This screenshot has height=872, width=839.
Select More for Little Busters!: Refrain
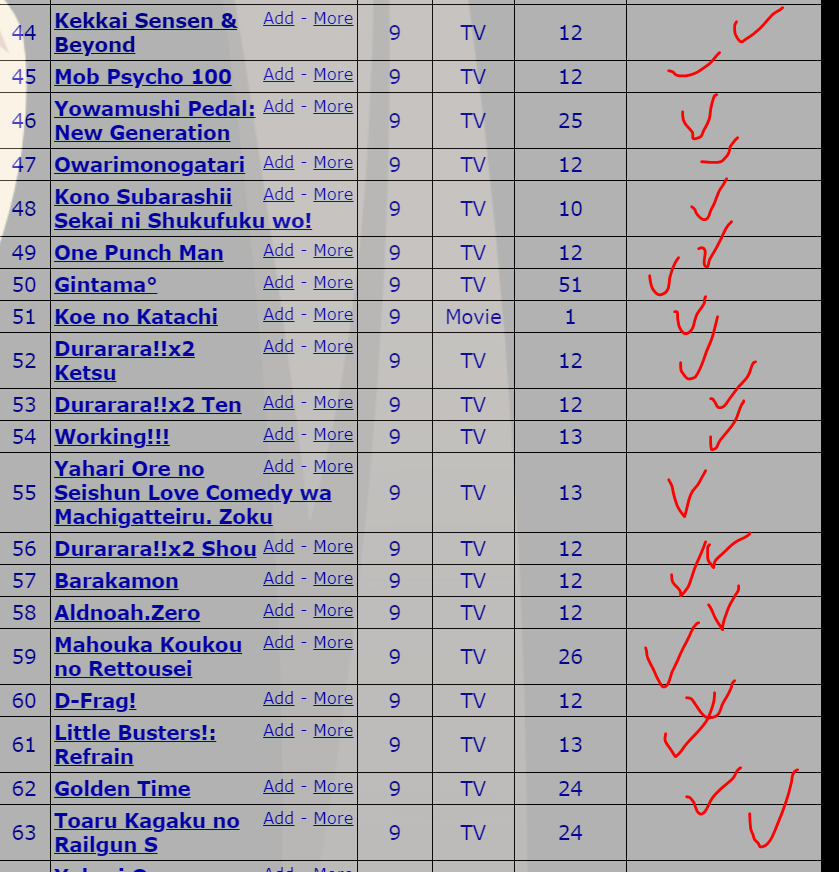tap(333, 731)
